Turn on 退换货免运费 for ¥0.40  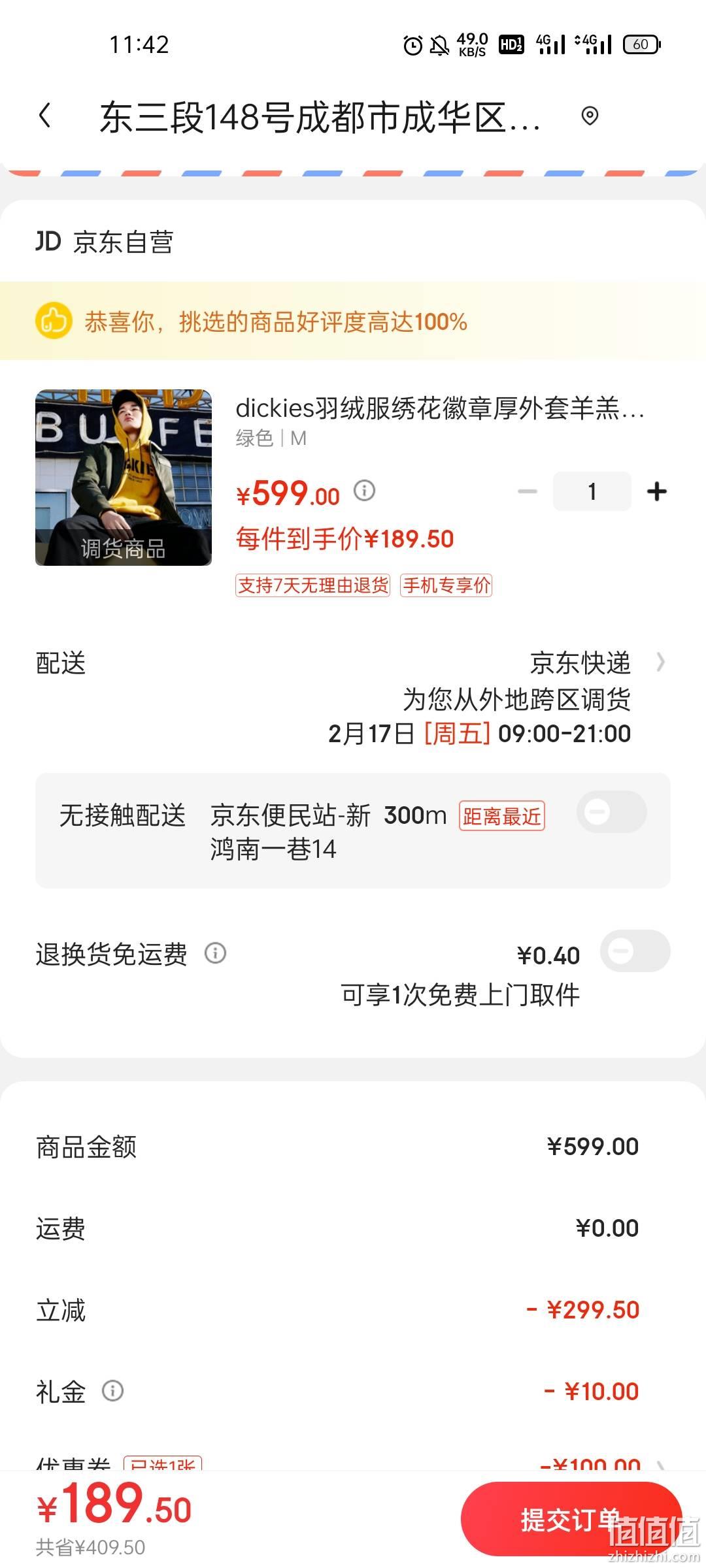pyautogui.click(x=635, y=951)
